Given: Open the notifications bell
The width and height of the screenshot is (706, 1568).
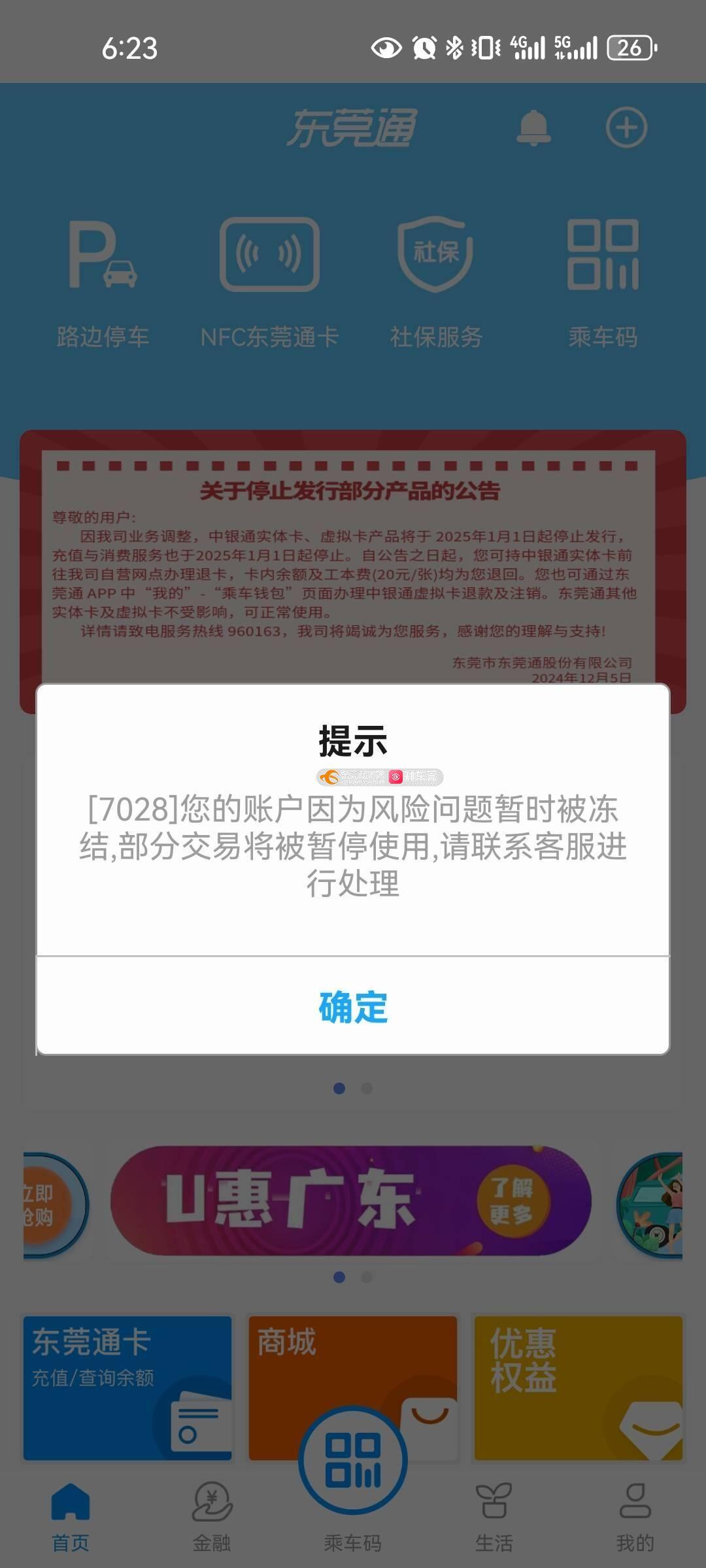Looking at the screenshot, I should coord(533,127).
